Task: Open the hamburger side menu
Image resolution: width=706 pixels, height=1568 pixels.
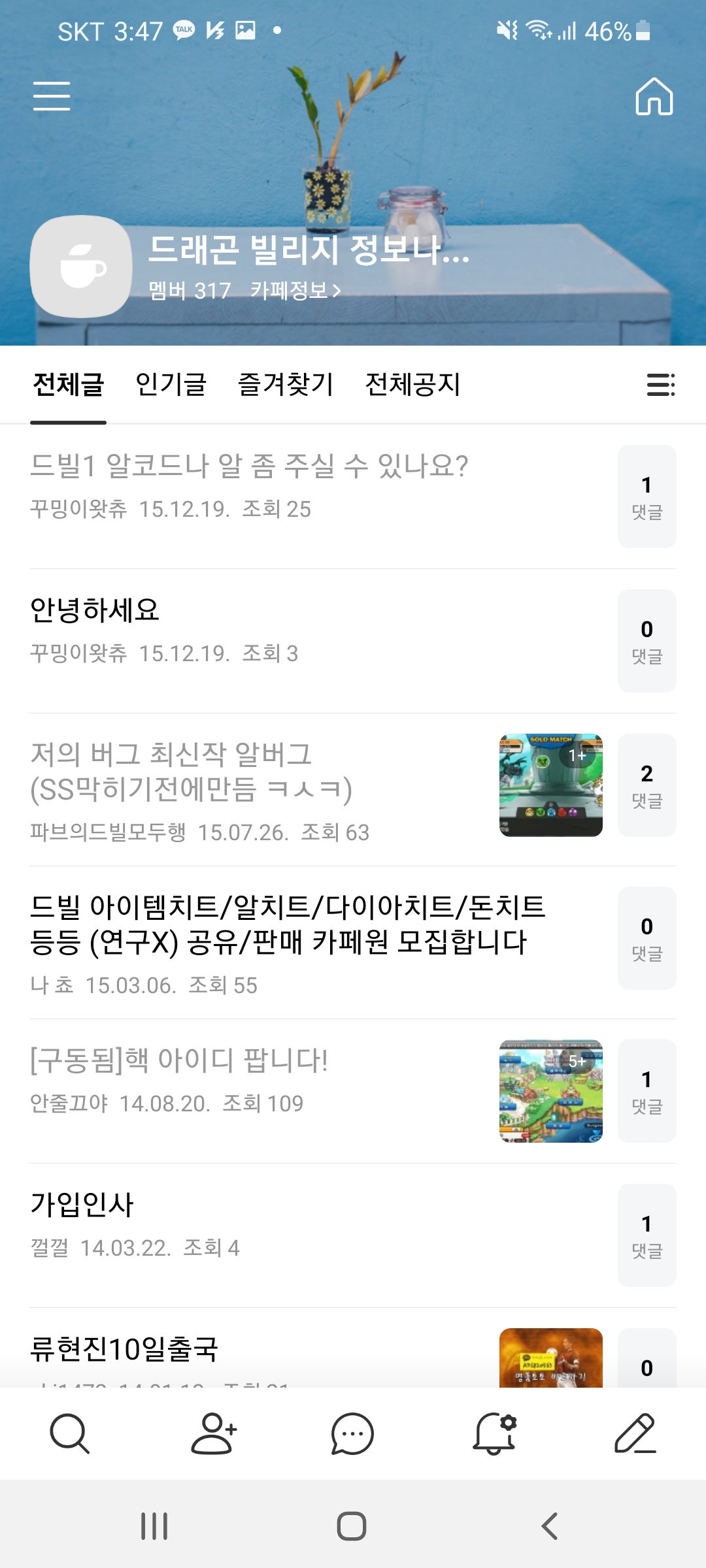Action: point(52,96)
